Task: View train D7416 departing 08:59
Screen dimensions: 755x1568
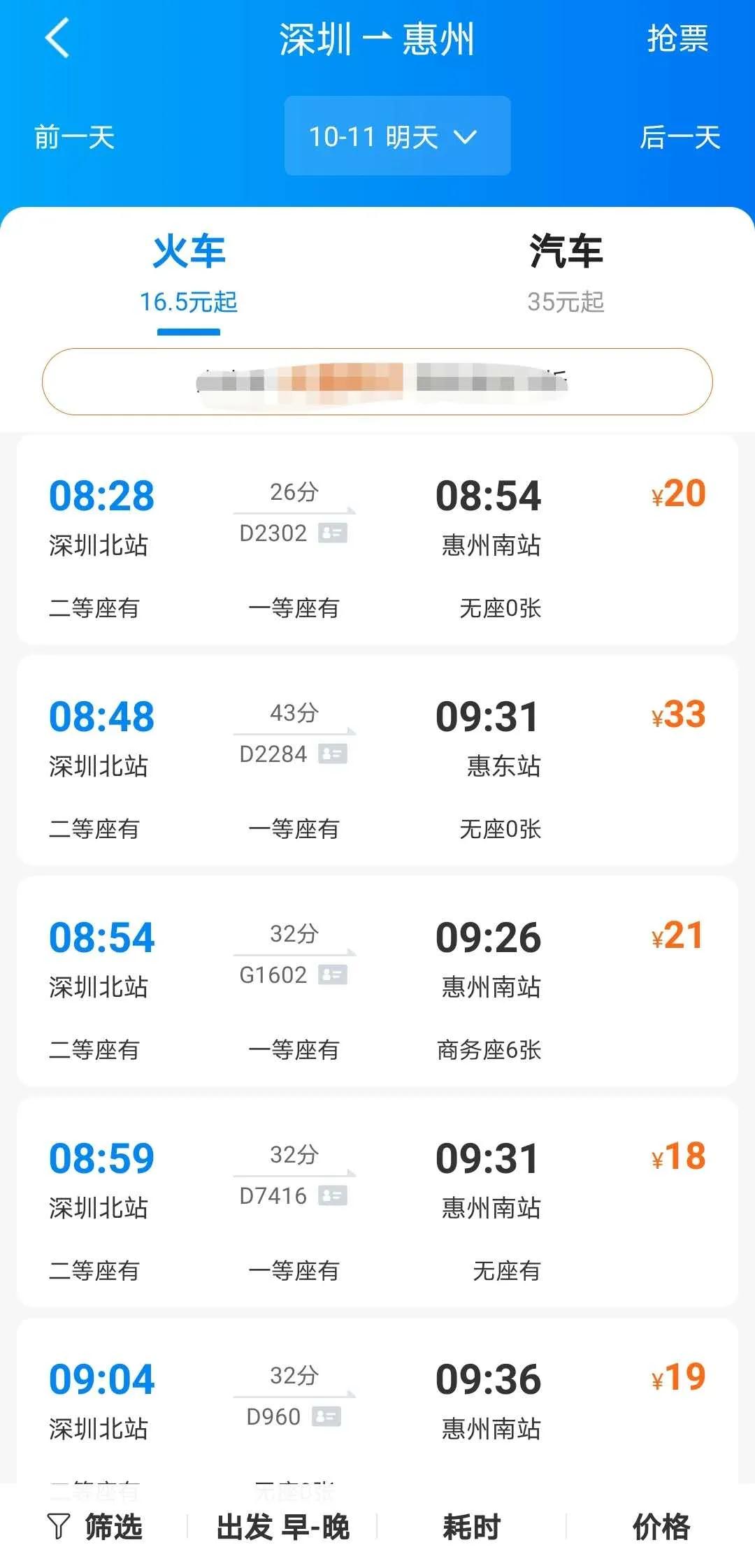Action: click(x=377, y=1202)
